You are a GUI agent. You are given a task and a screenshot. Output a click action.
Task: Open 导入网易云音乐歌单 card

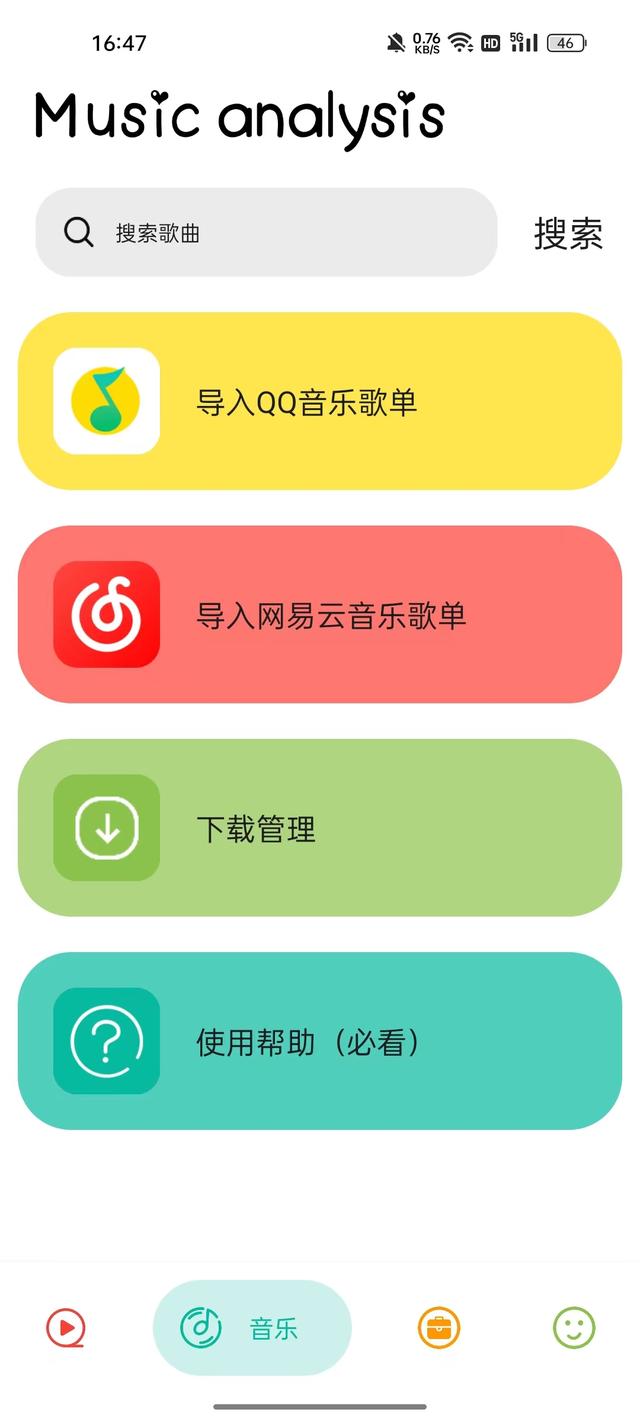[320, 614]
